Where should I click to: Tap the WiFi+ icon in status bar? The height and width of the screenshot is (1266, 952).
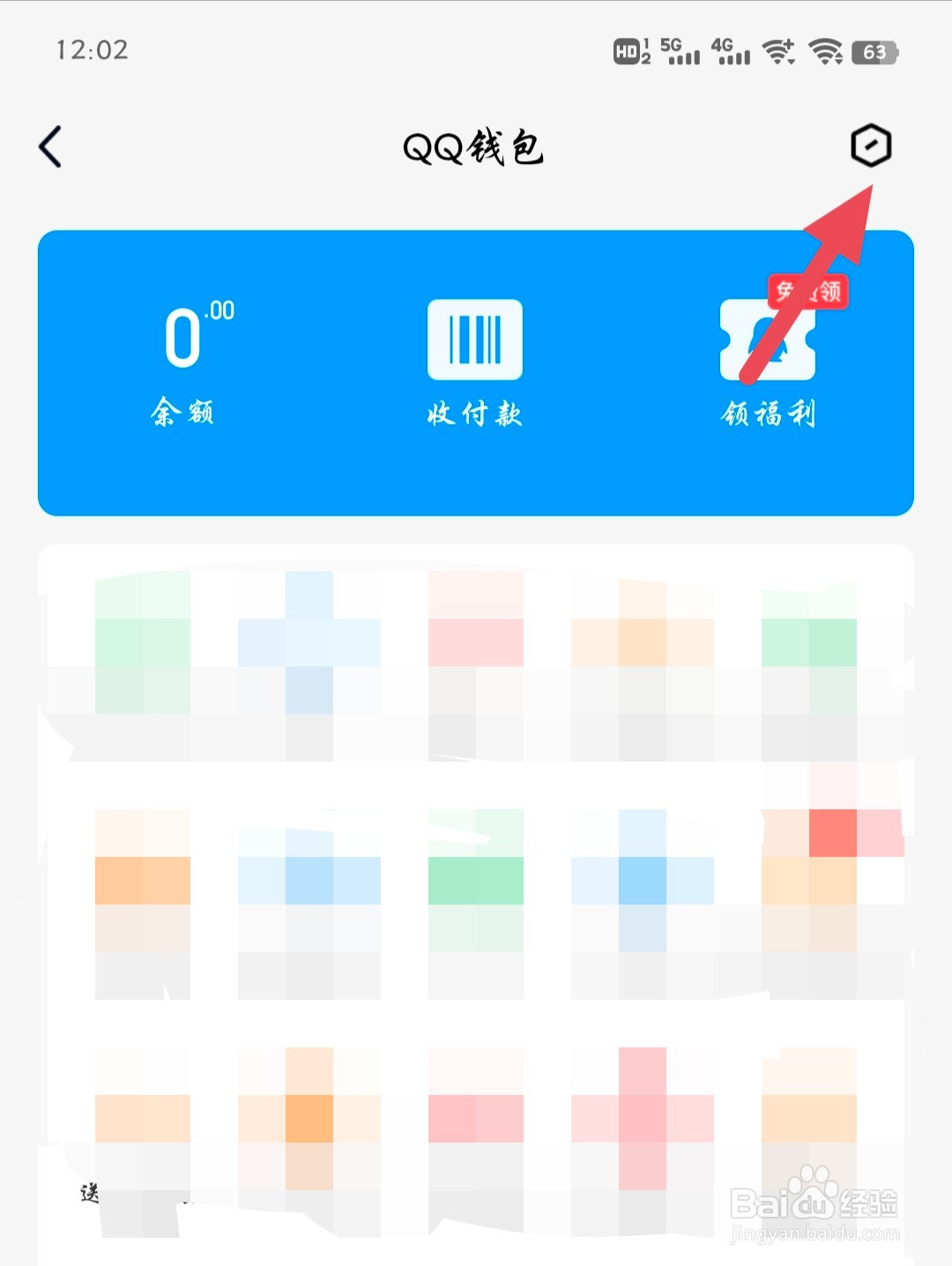click(779, 53)
